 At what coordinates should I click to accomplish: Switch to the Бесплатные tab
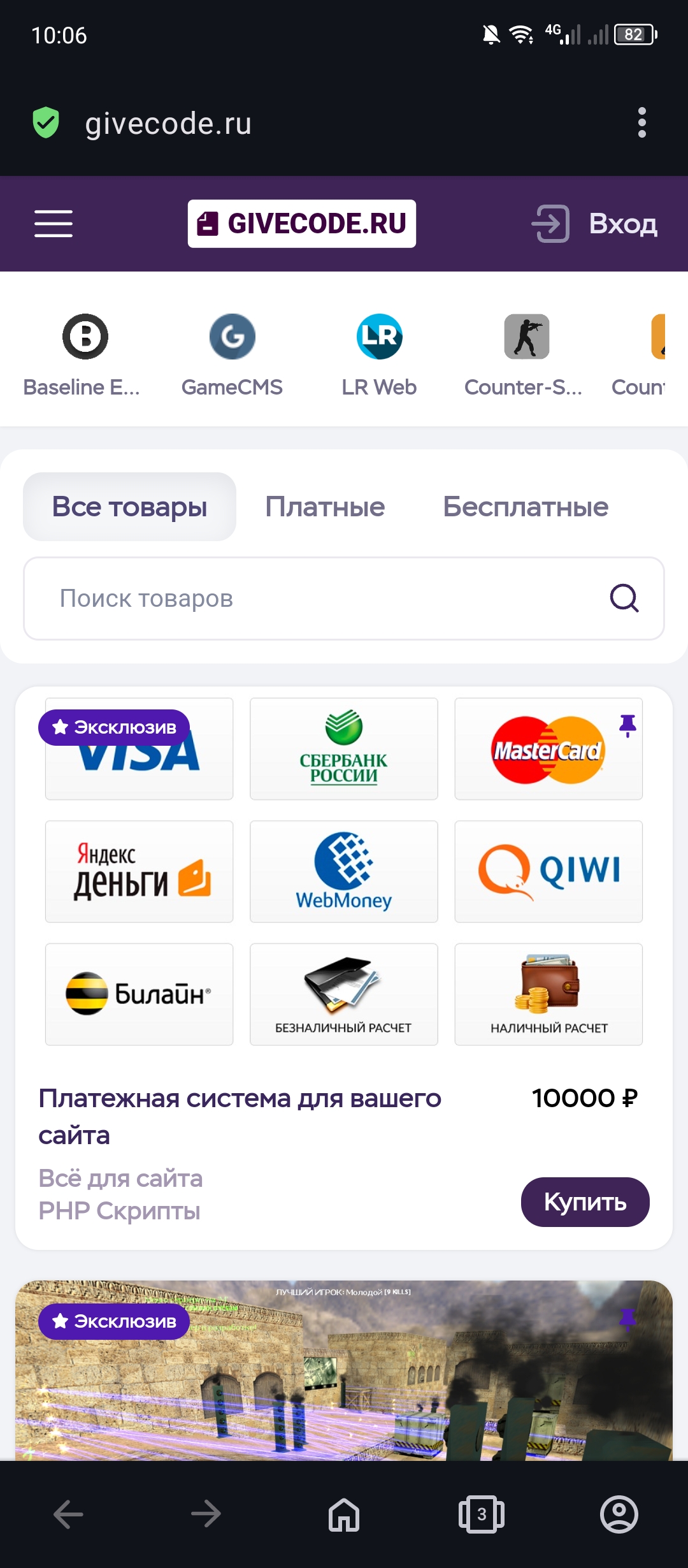526,507
